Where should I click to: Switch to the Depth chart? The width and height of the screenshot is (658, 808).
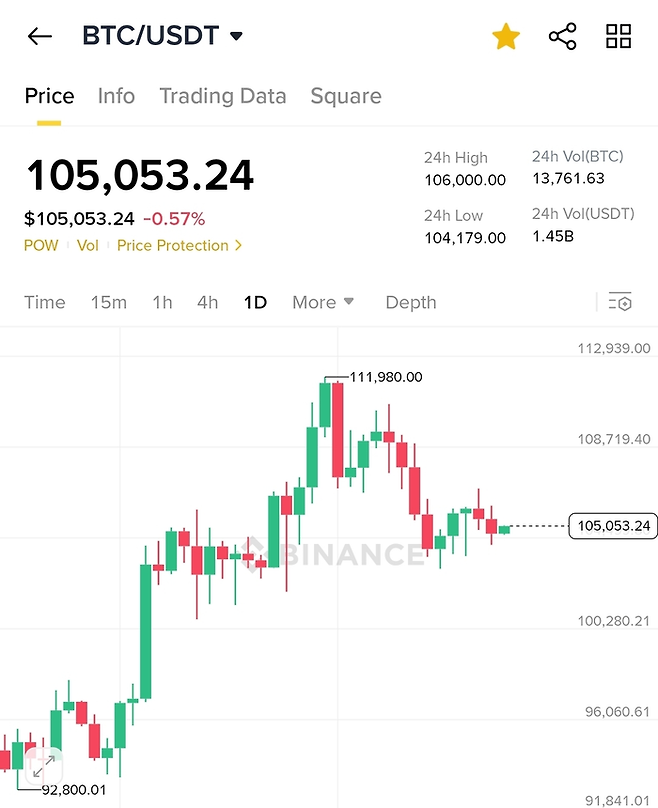pos(410,302)
